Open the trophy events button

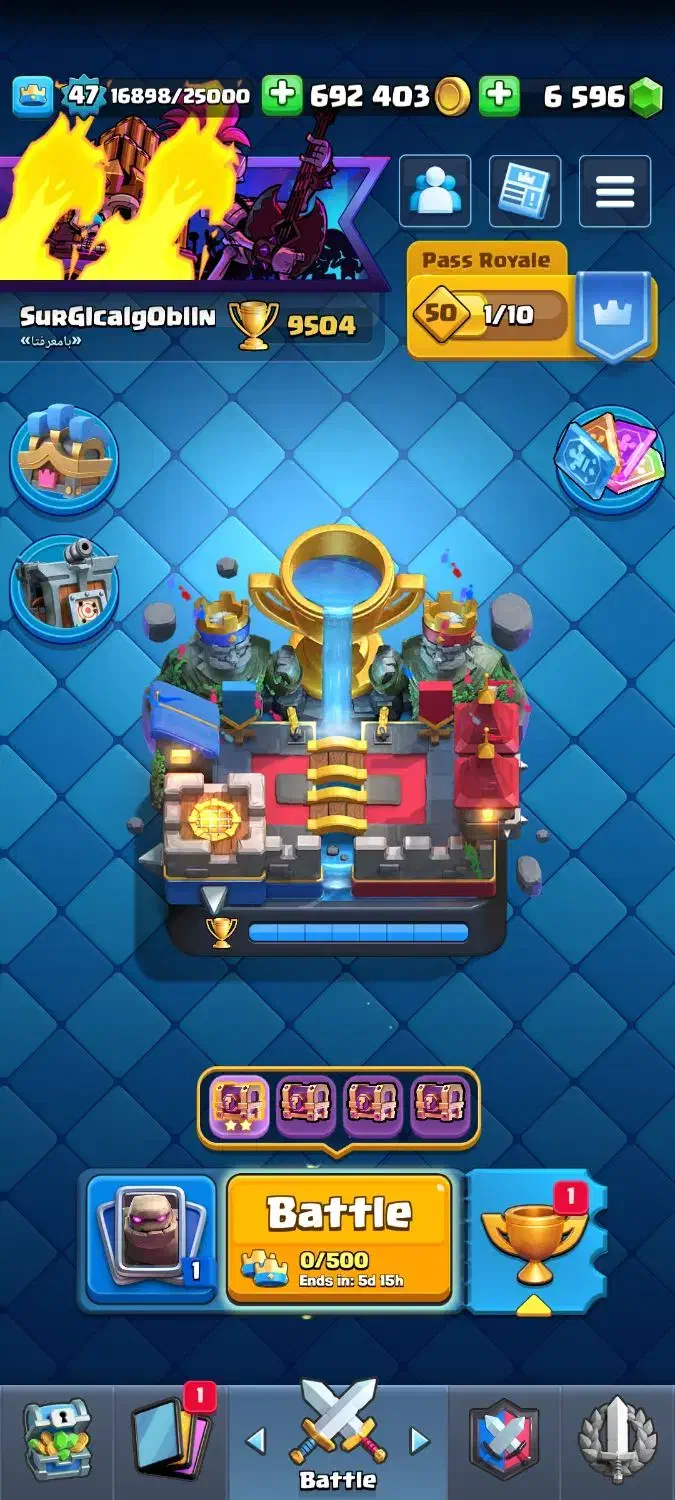534,1240
